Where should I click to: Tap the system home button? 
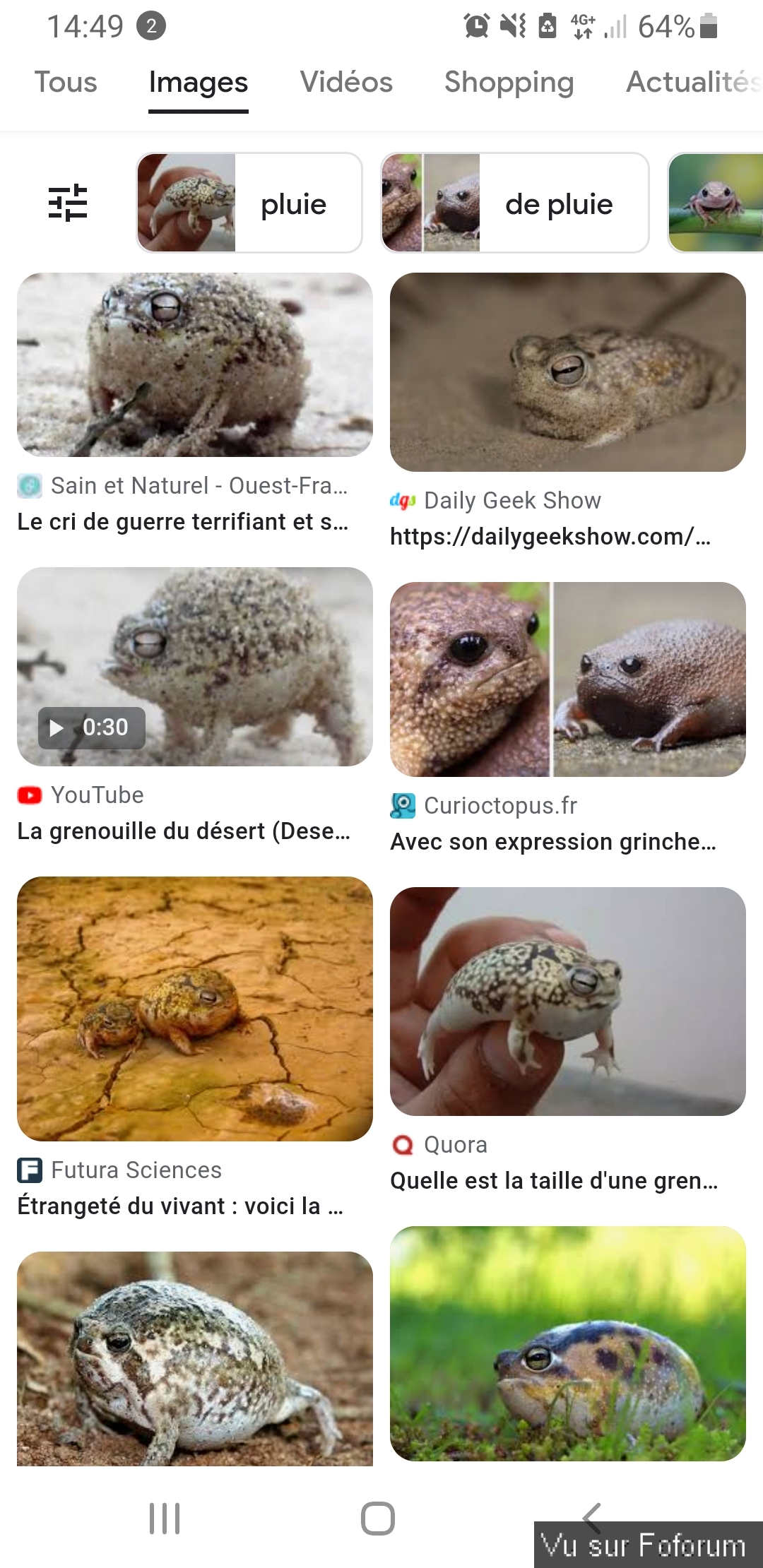378,1518
